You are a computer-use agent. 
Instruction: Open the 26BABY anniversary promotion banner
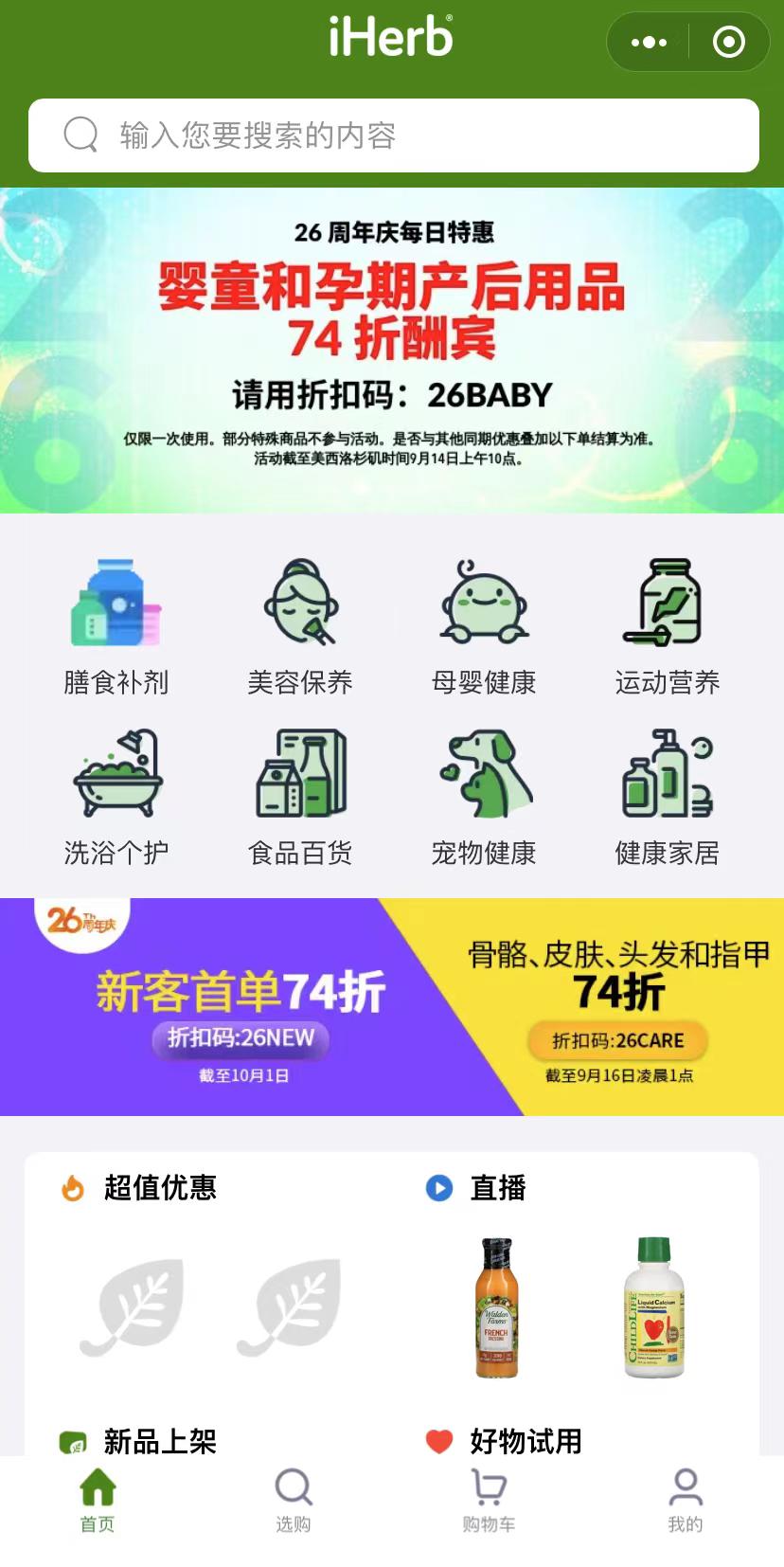392,351
